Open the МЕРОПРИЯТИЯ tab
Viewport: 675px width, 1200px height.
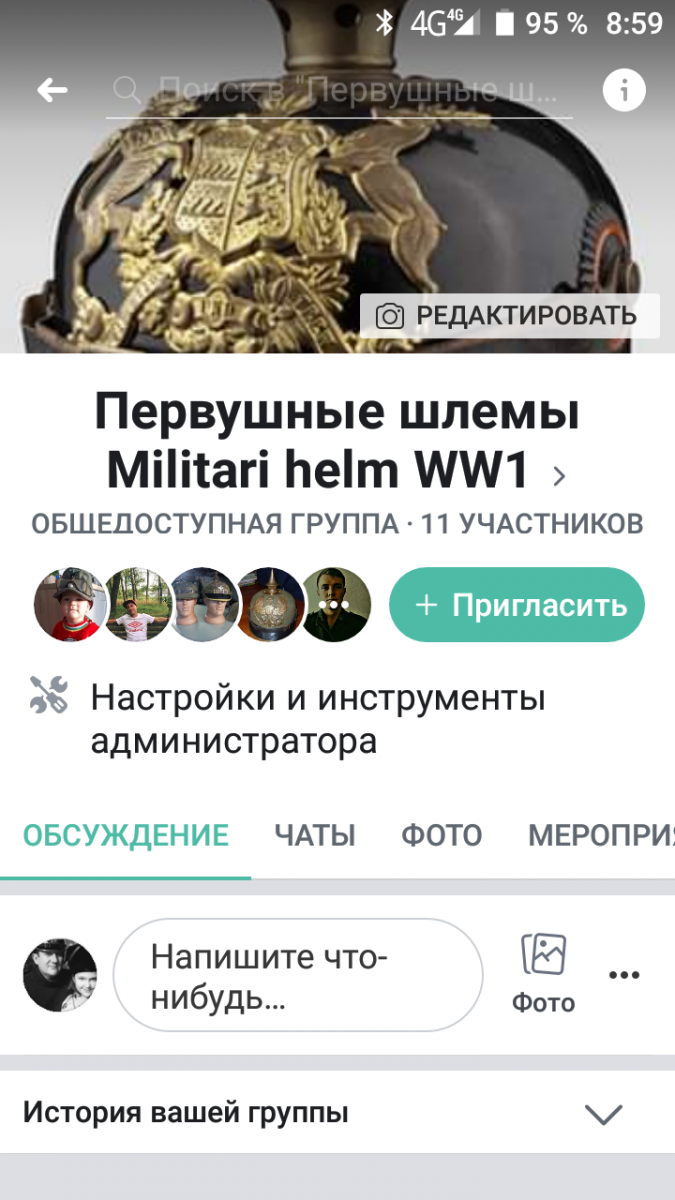click(x=601, y=835)
